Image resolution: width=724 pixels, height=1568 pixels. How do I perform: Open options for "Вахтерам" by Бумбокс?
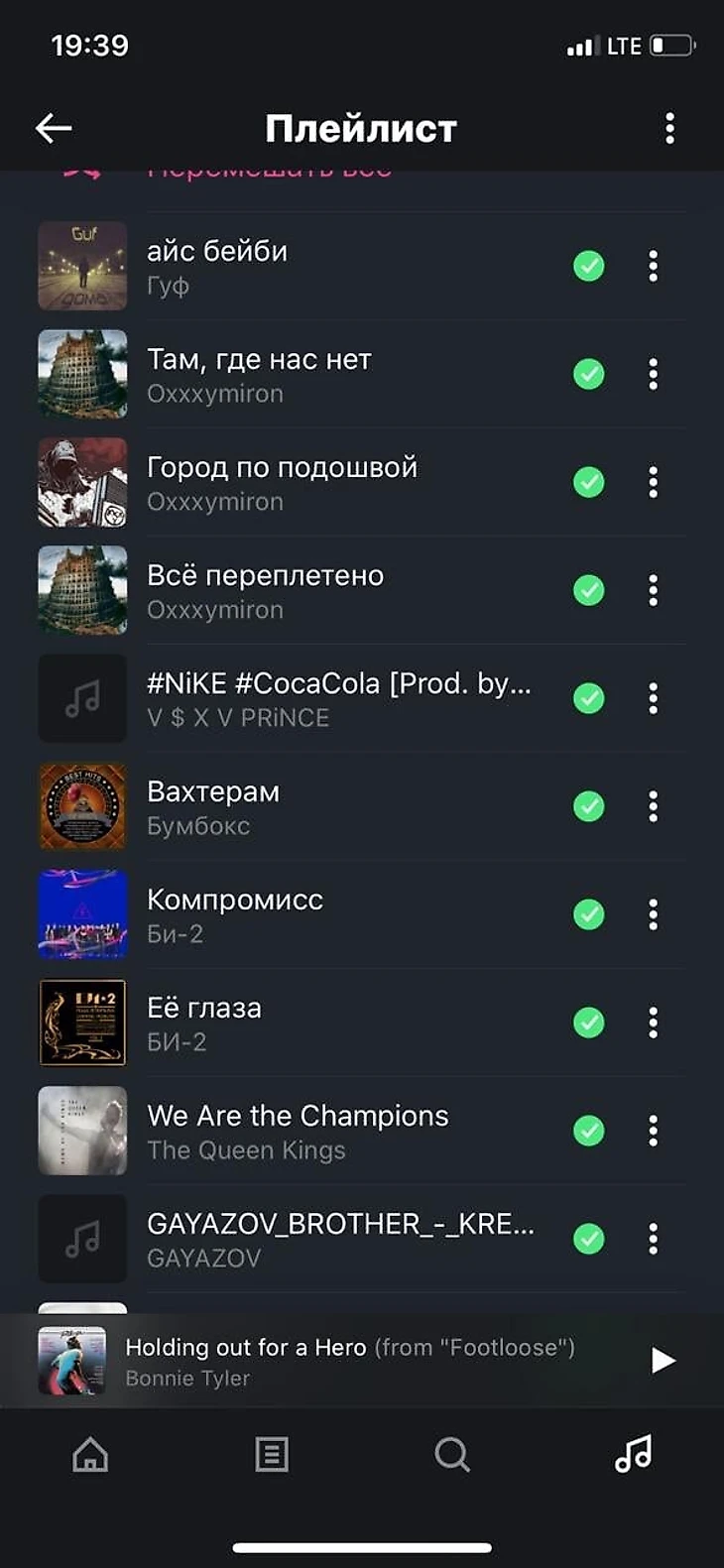click(653, 806)
